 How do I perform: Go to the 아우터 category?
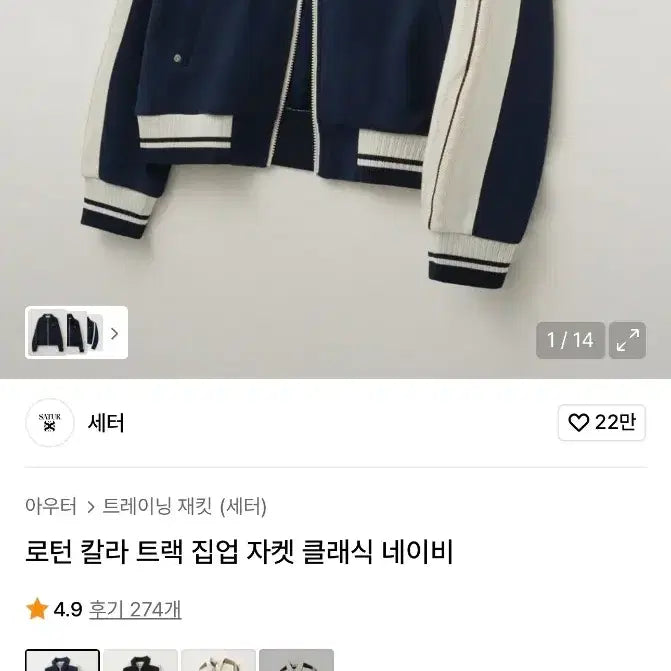coord(51,506)
